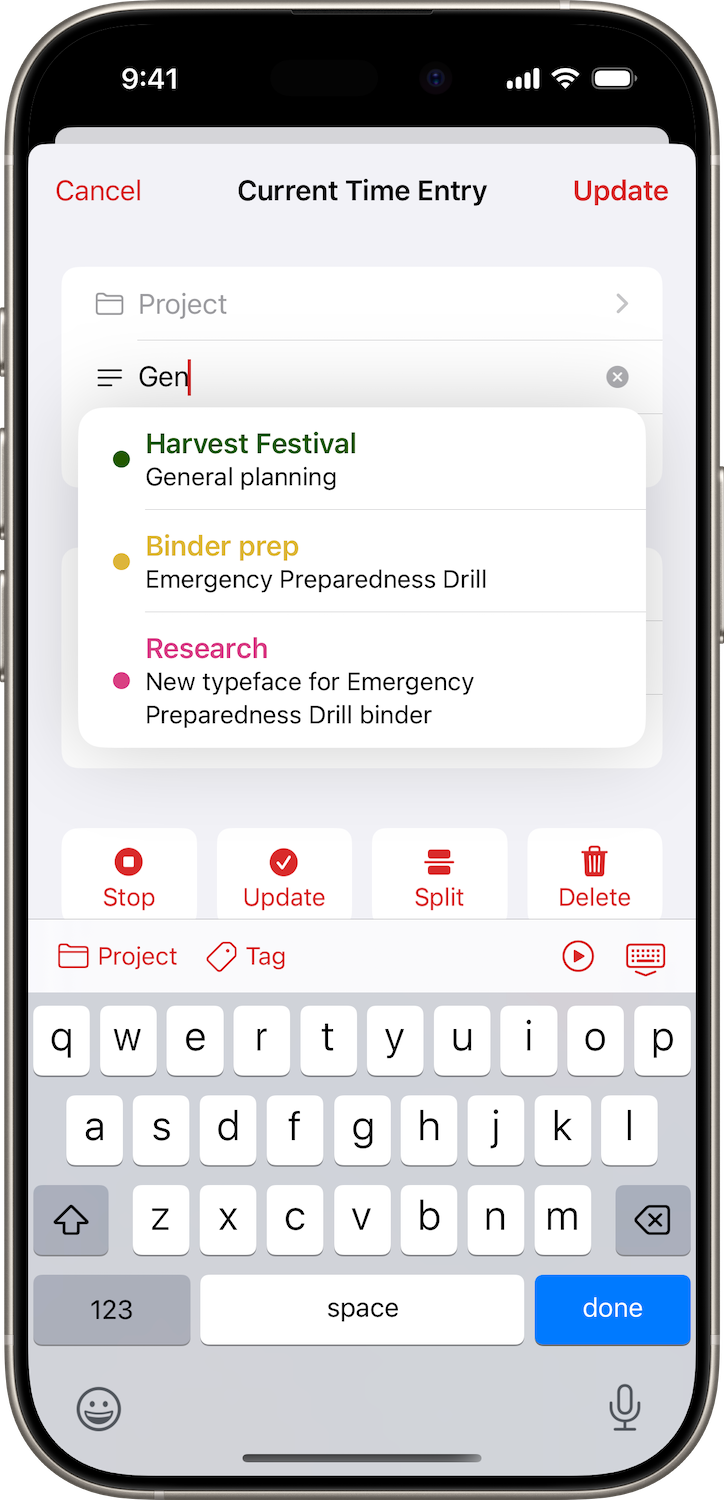Choose the Binder prep suggestion
This screenshot has height=1500, width=724.
pos(361,562)
